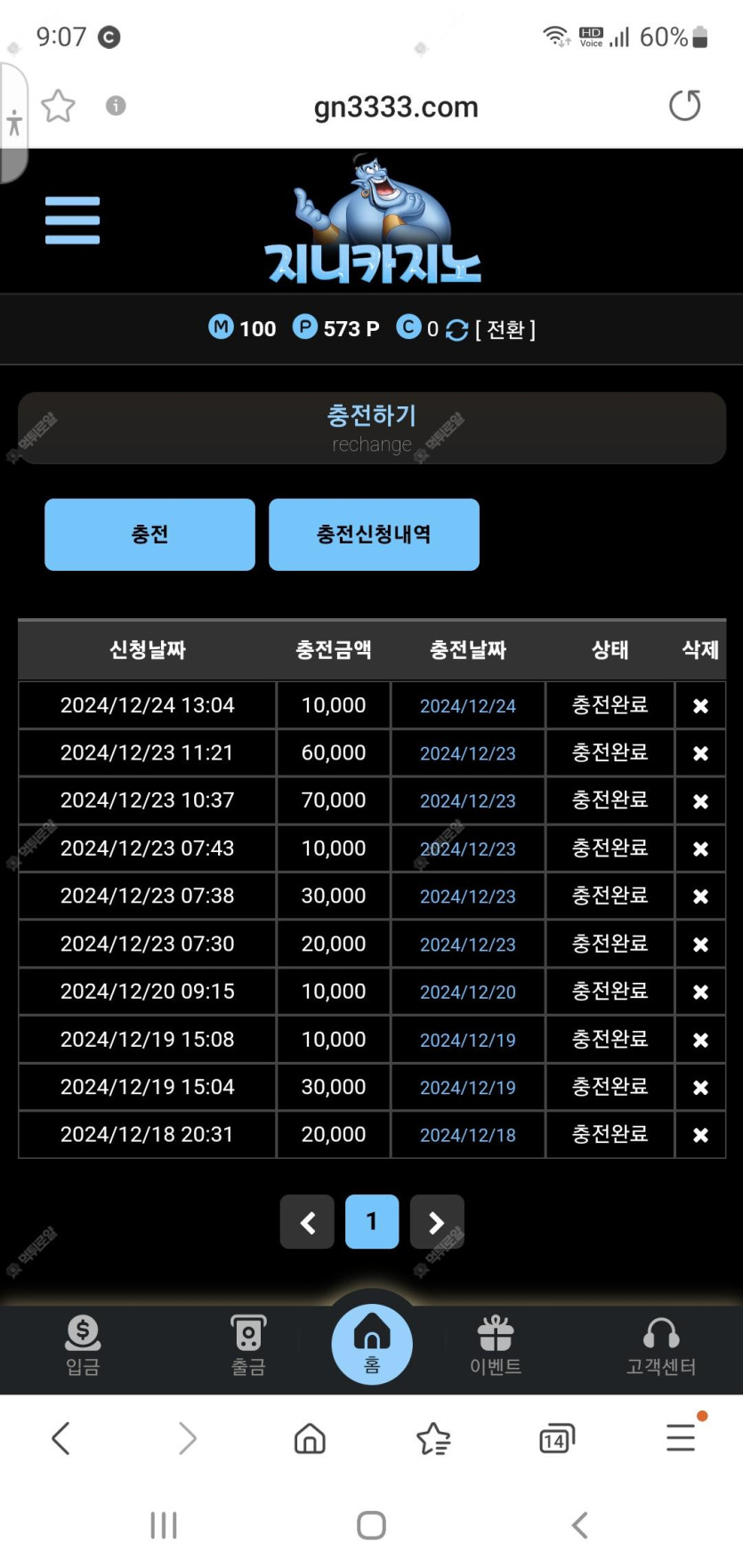Delete the 2024/12/18 20:31 record
This screenshot has height=1568, width=743.
point(700,1135)
